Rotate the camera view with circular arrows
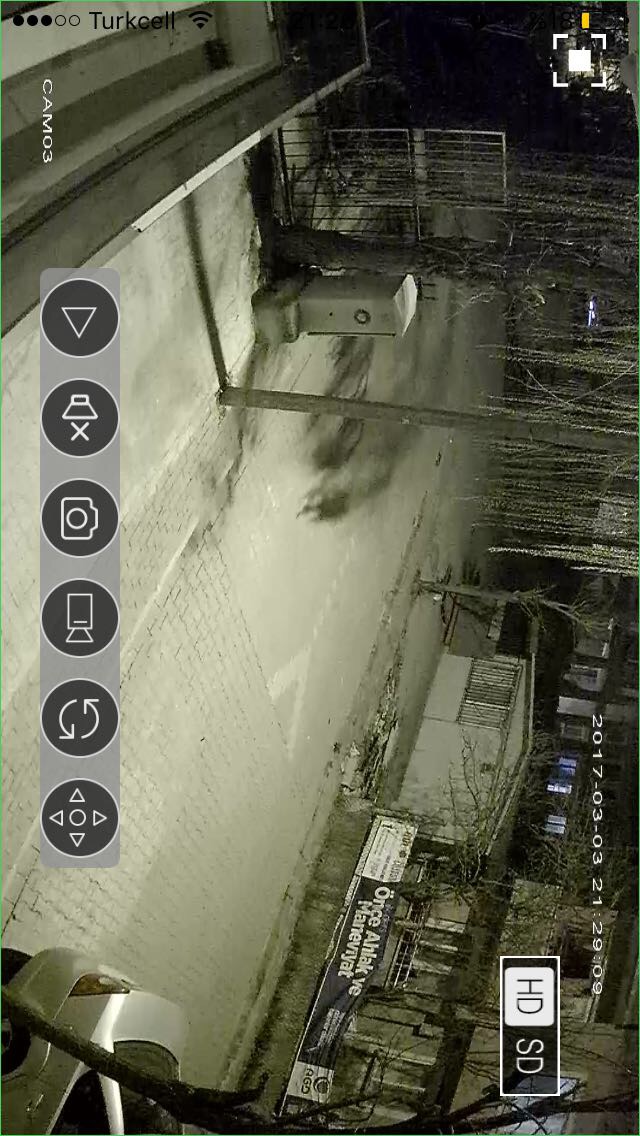 [x=79, y=718]
